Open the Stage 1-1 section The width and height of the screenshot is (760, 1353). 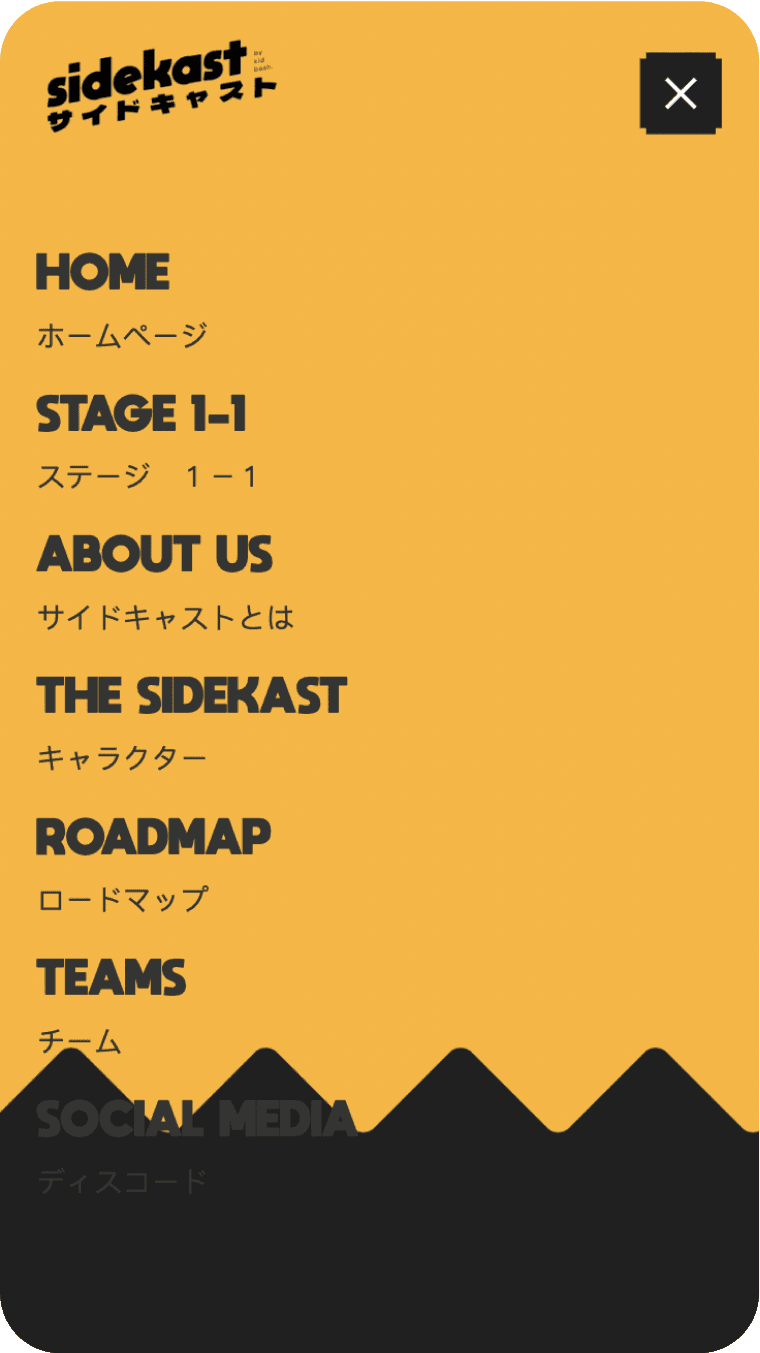[x=141, y=414]
